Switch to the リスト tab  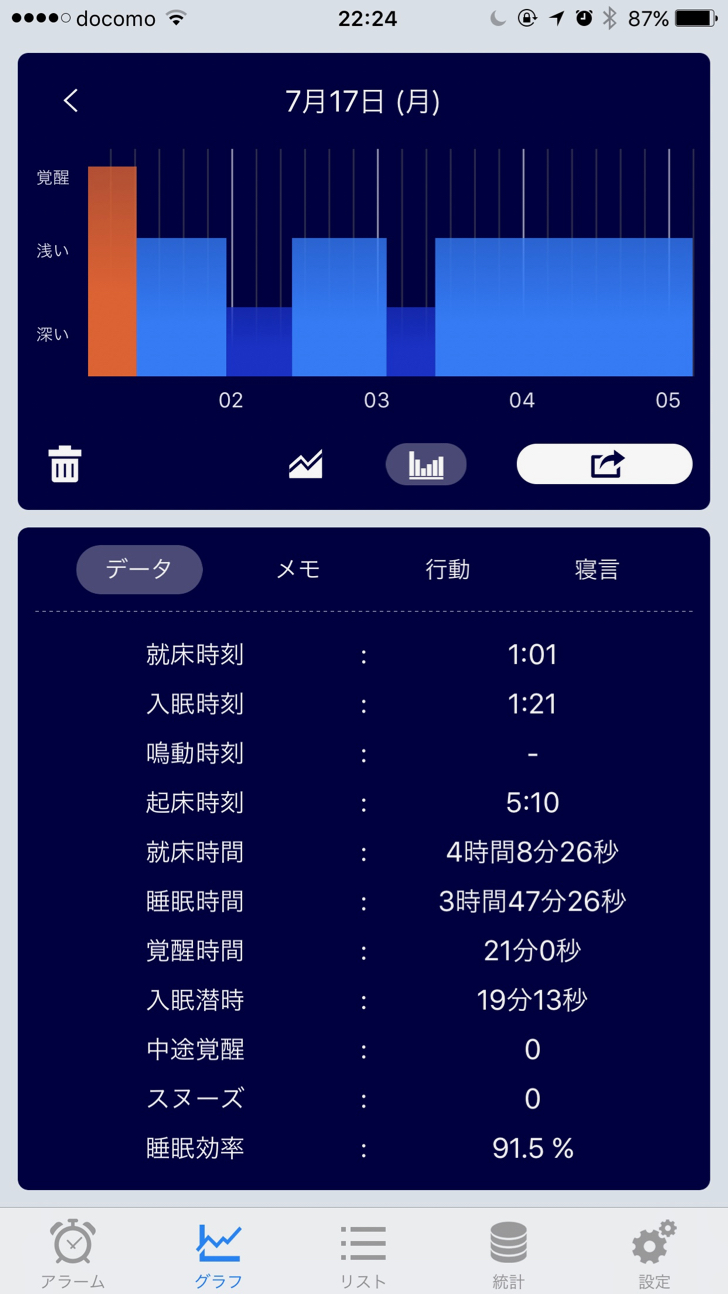point(363,1252)
